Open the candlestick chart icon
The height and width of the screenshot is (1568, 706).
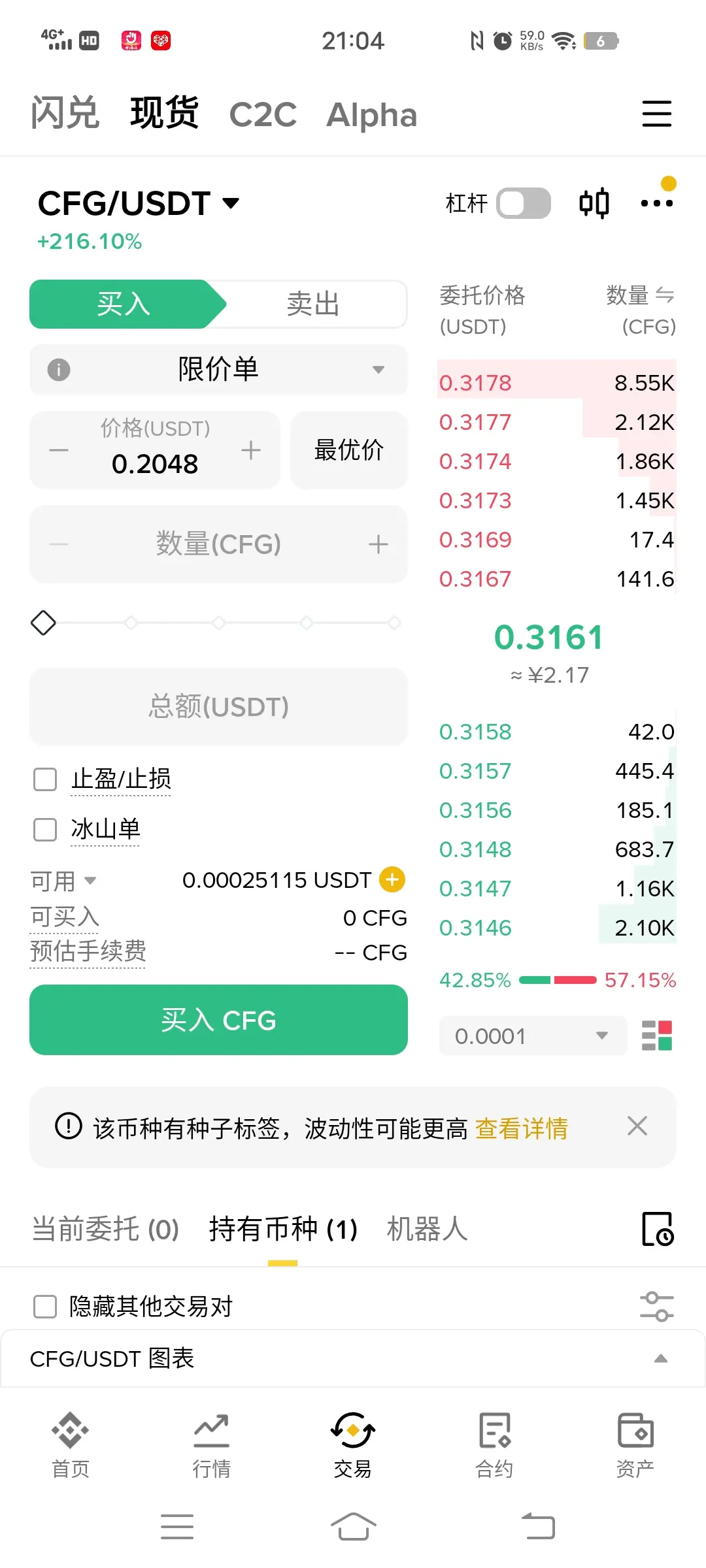(594, 203)
